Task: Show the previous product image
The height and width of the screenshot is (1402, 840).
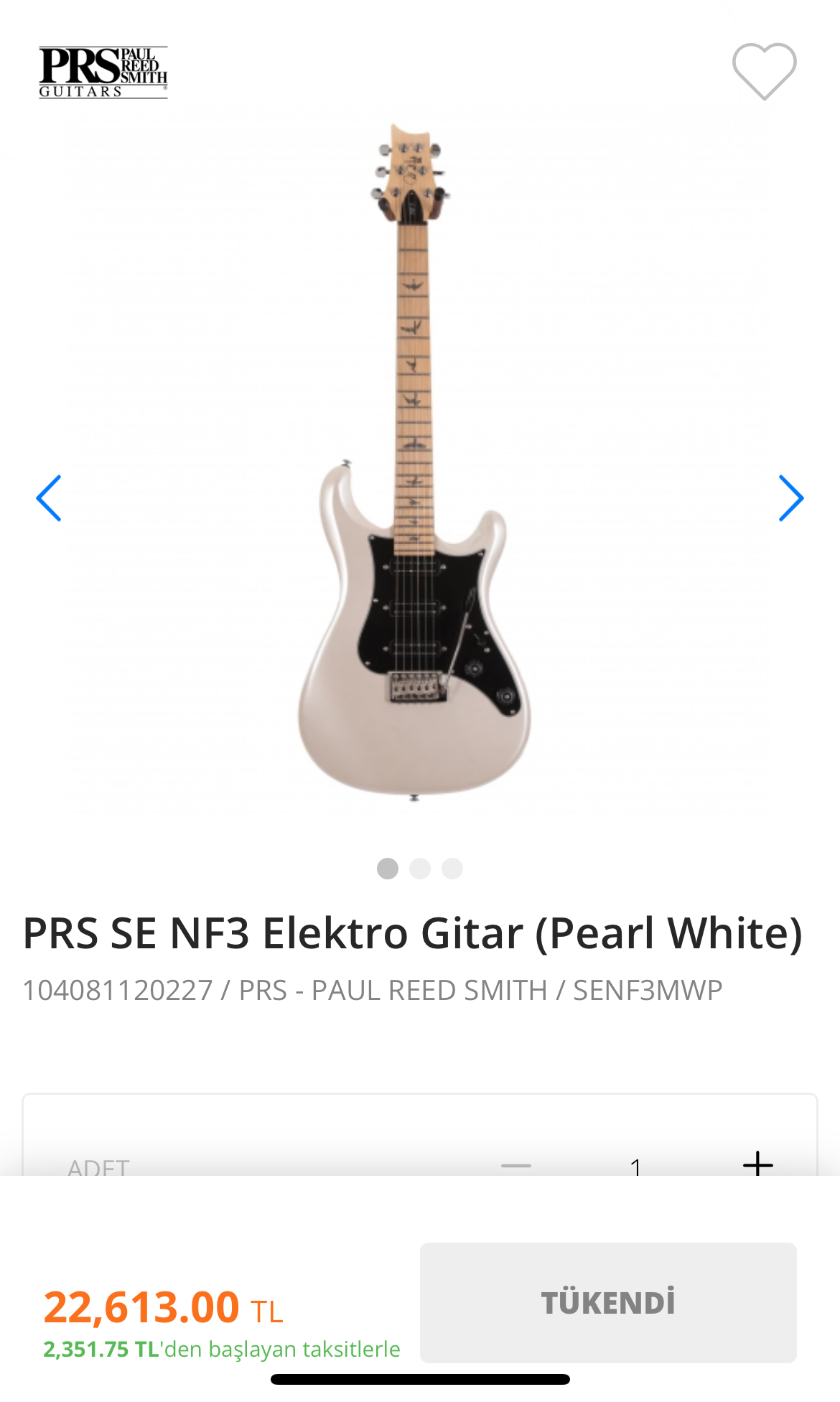Action: (49, 498)
